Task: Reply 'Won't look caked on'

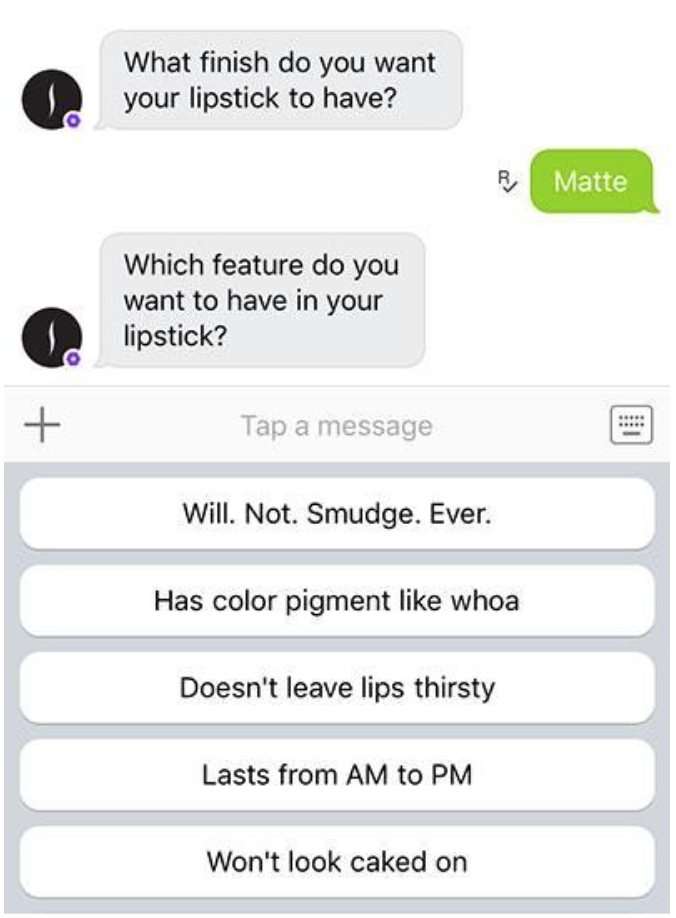Action: click(337, 861)
